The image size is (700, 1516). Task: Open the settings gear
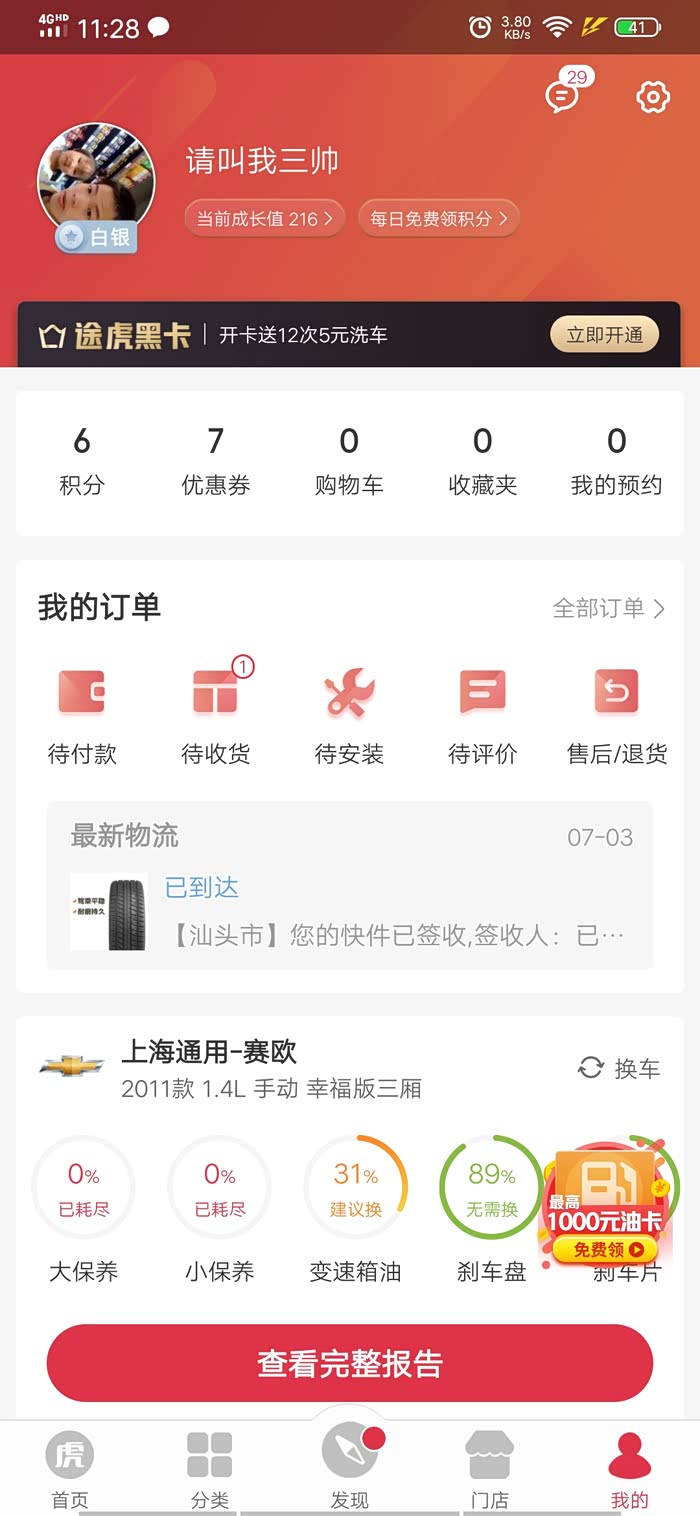[652, 97]
